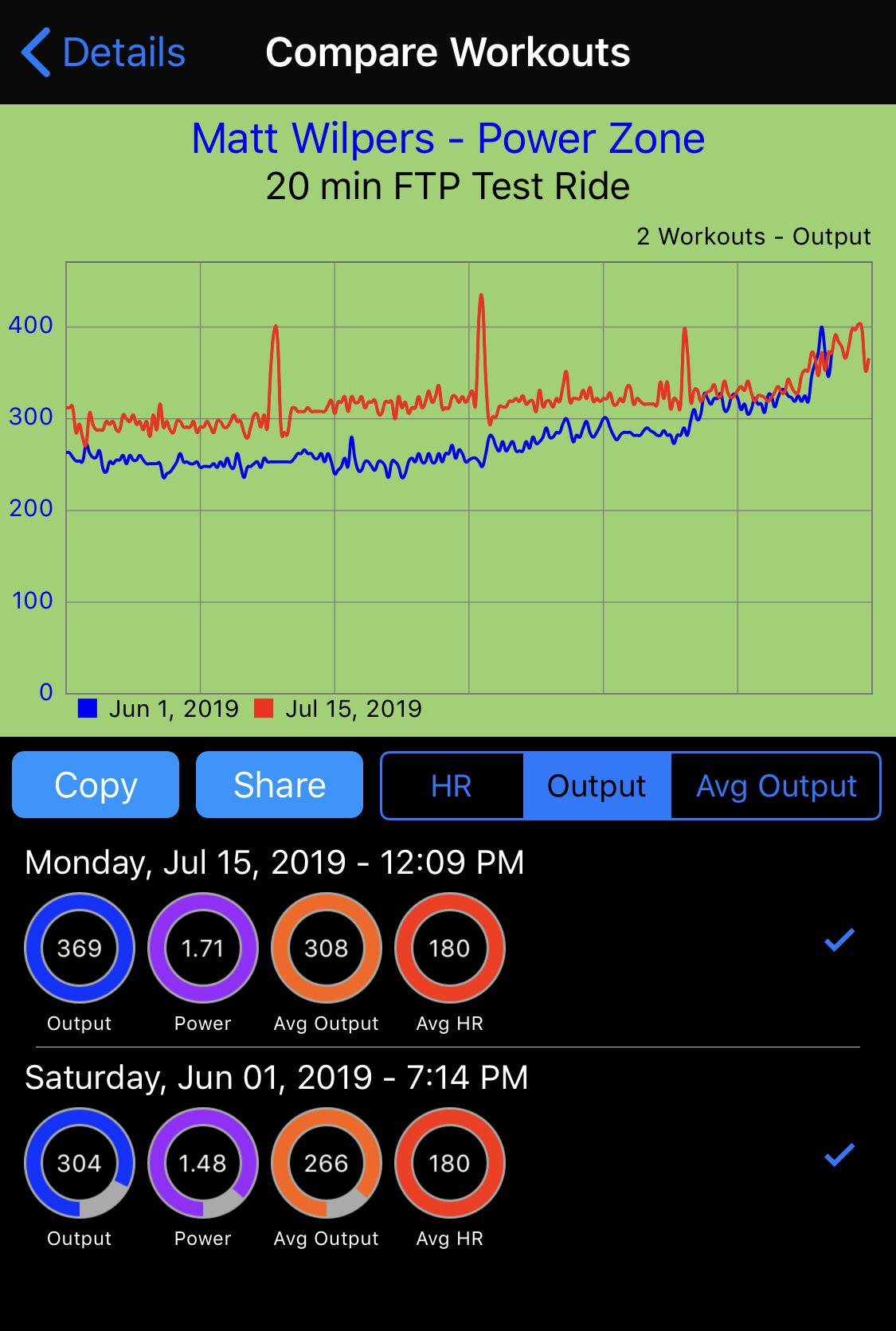Select the Power ring for the Jun 01 workout
The image size is (896, 1331).
(202, 1164)
